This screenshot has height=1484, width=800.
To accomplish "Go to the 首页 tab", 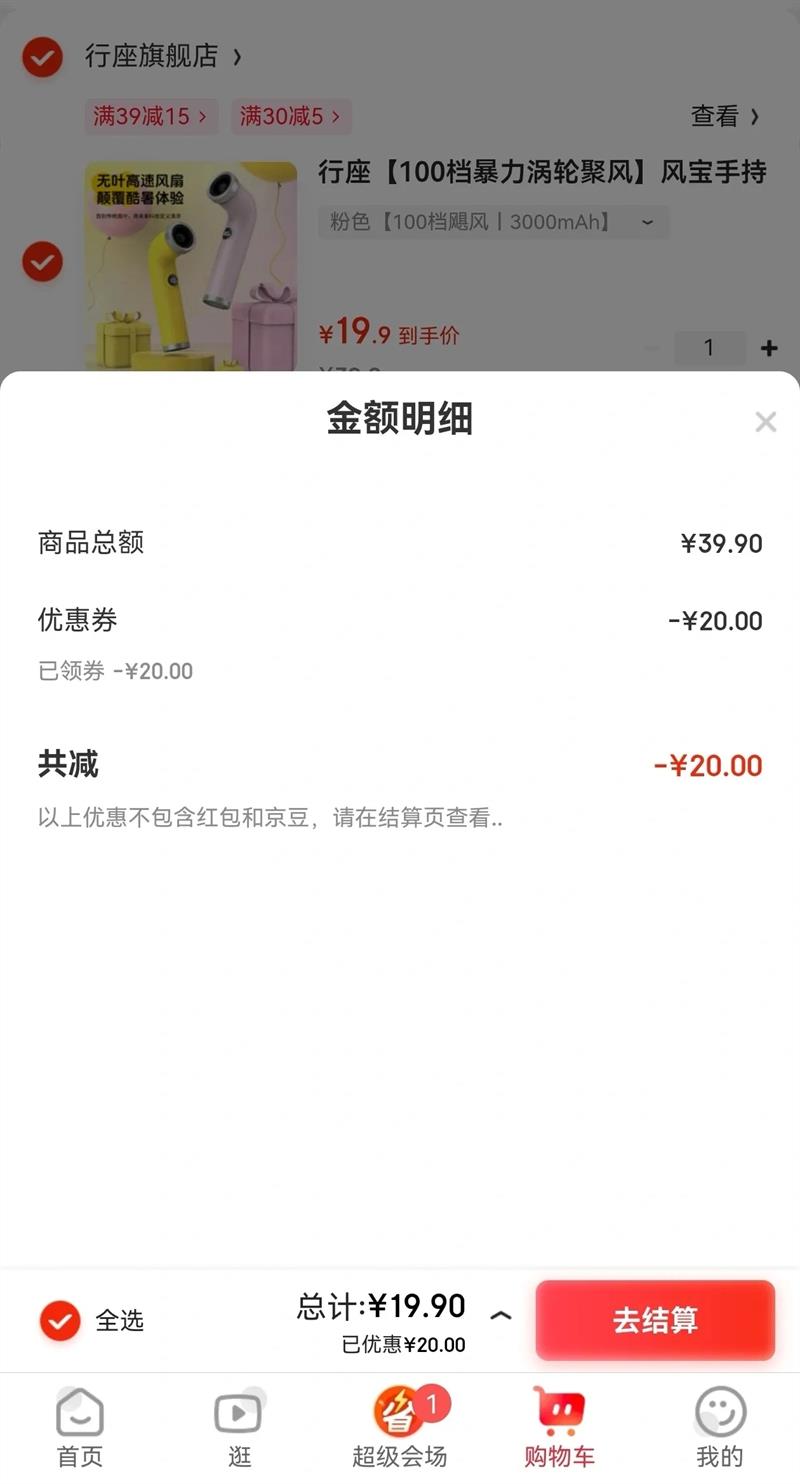I will 80,1427.
